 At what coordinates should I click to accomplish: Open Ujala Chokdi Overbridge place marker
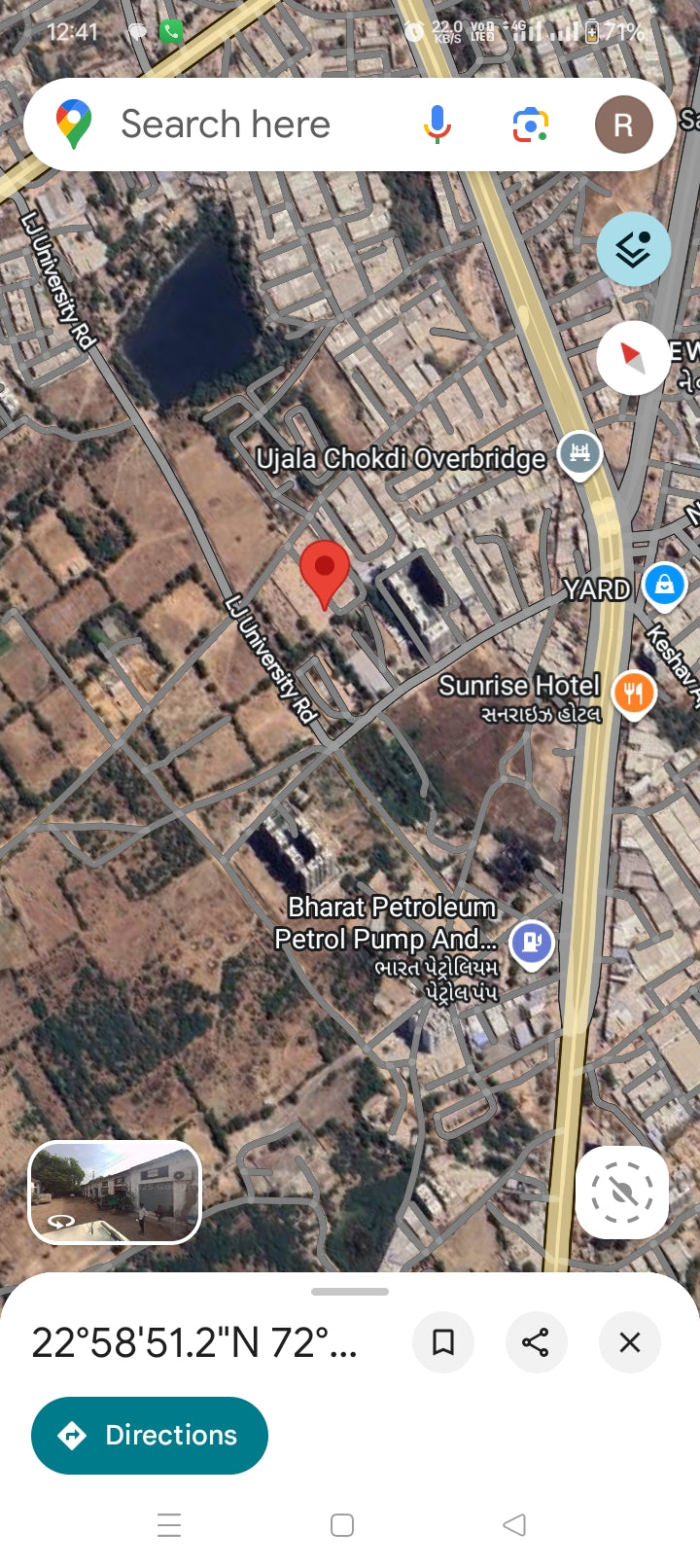point(579,453)
